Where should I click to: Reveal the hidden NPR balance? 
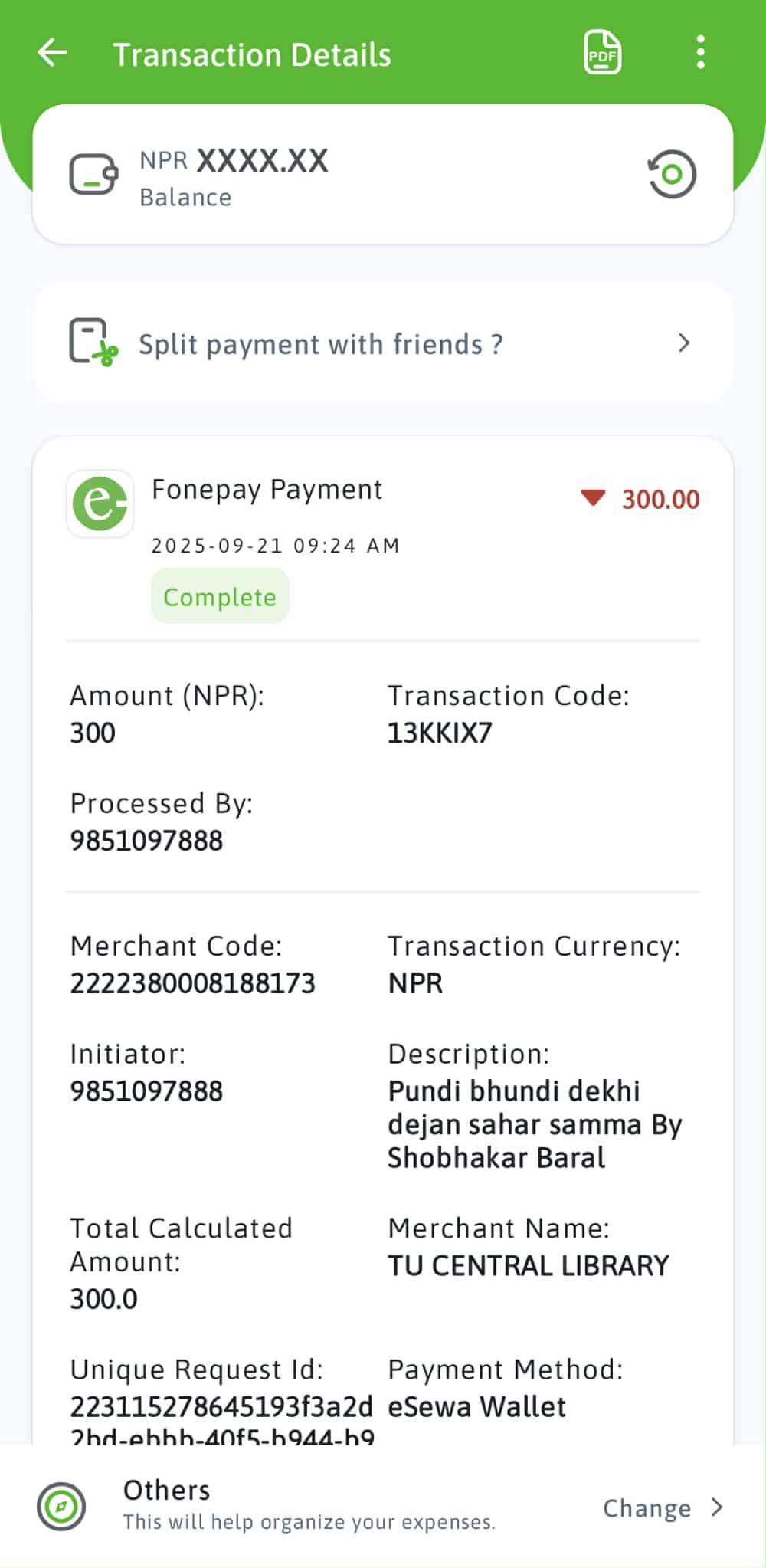pos(672,175)
